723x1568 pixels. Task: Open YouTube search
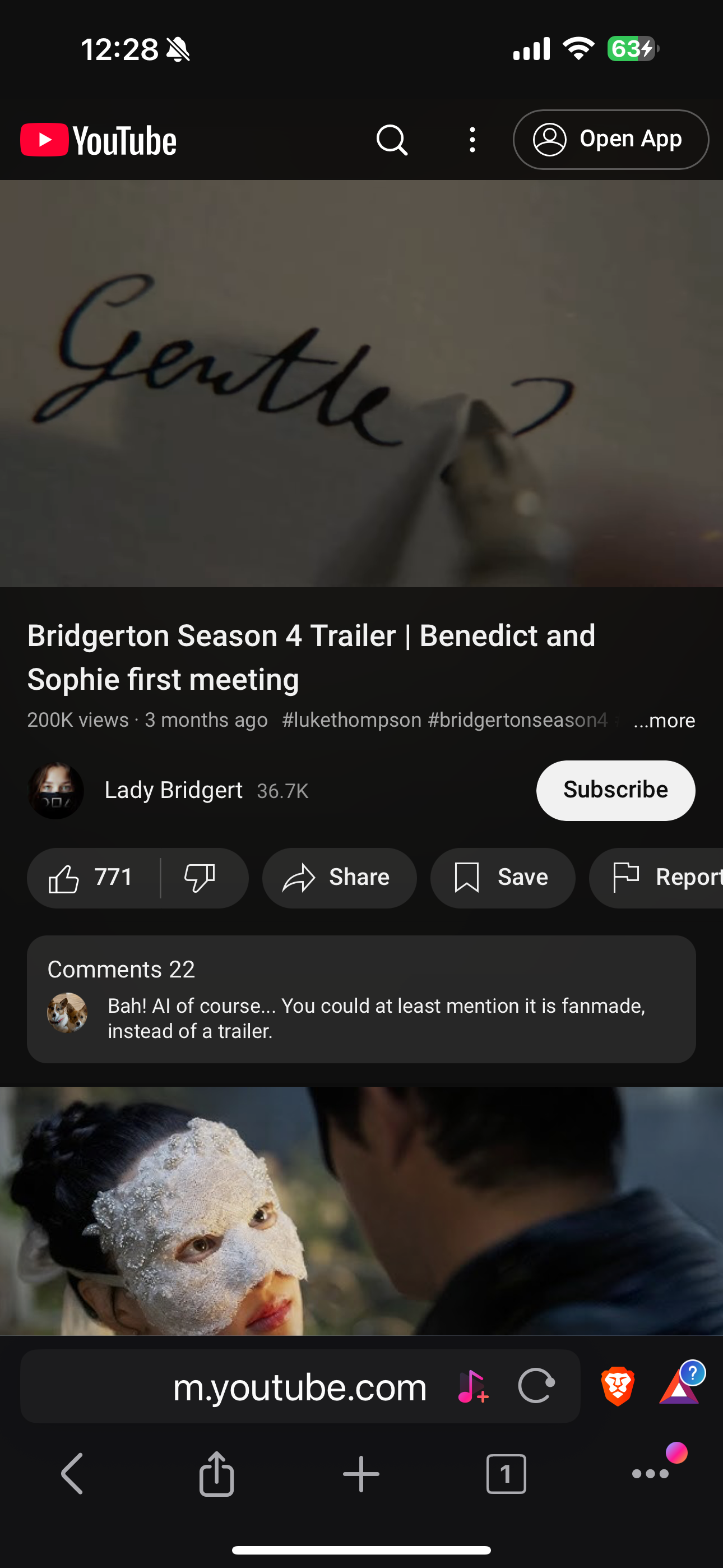coord(391,140)
